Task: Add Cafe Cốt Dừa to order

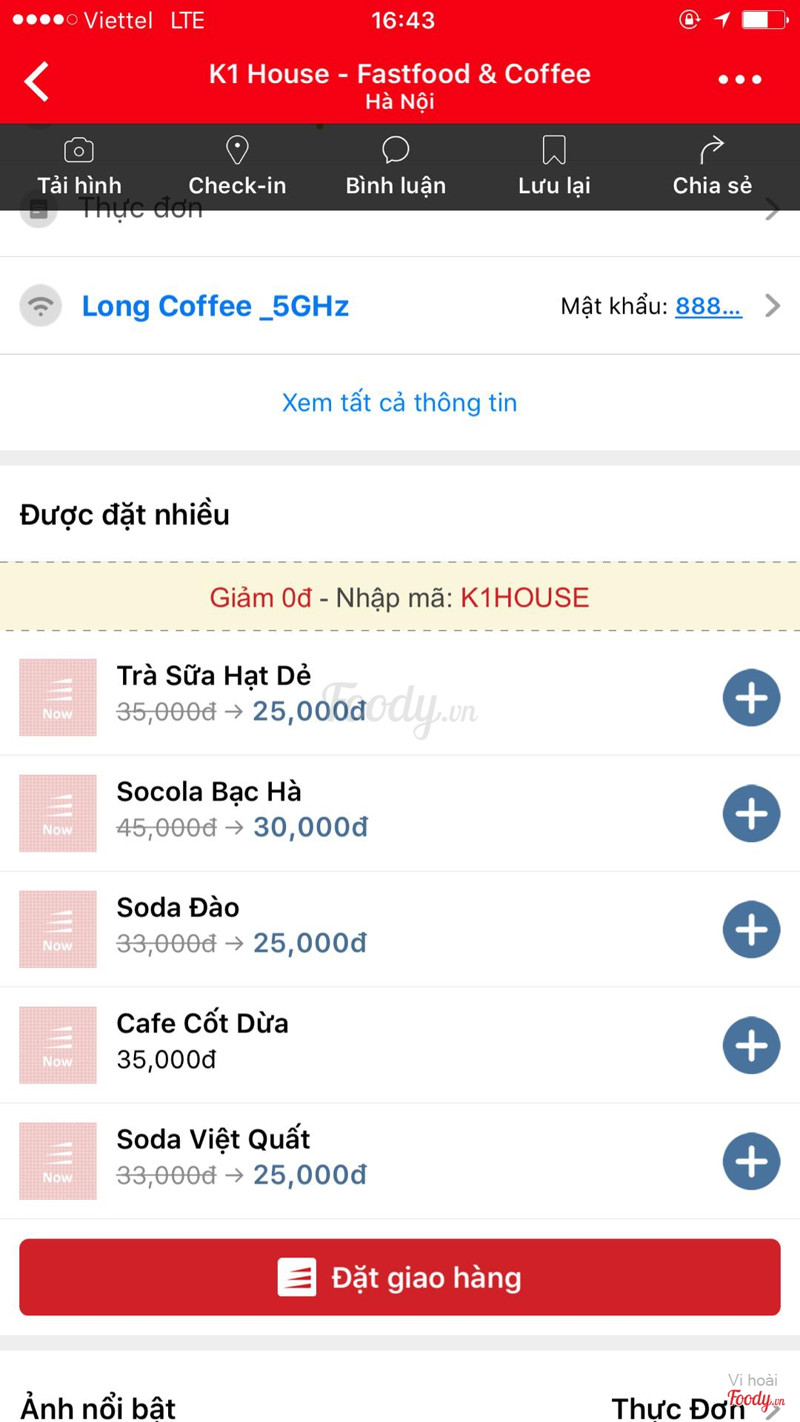Action: [x=751, y=1045]
